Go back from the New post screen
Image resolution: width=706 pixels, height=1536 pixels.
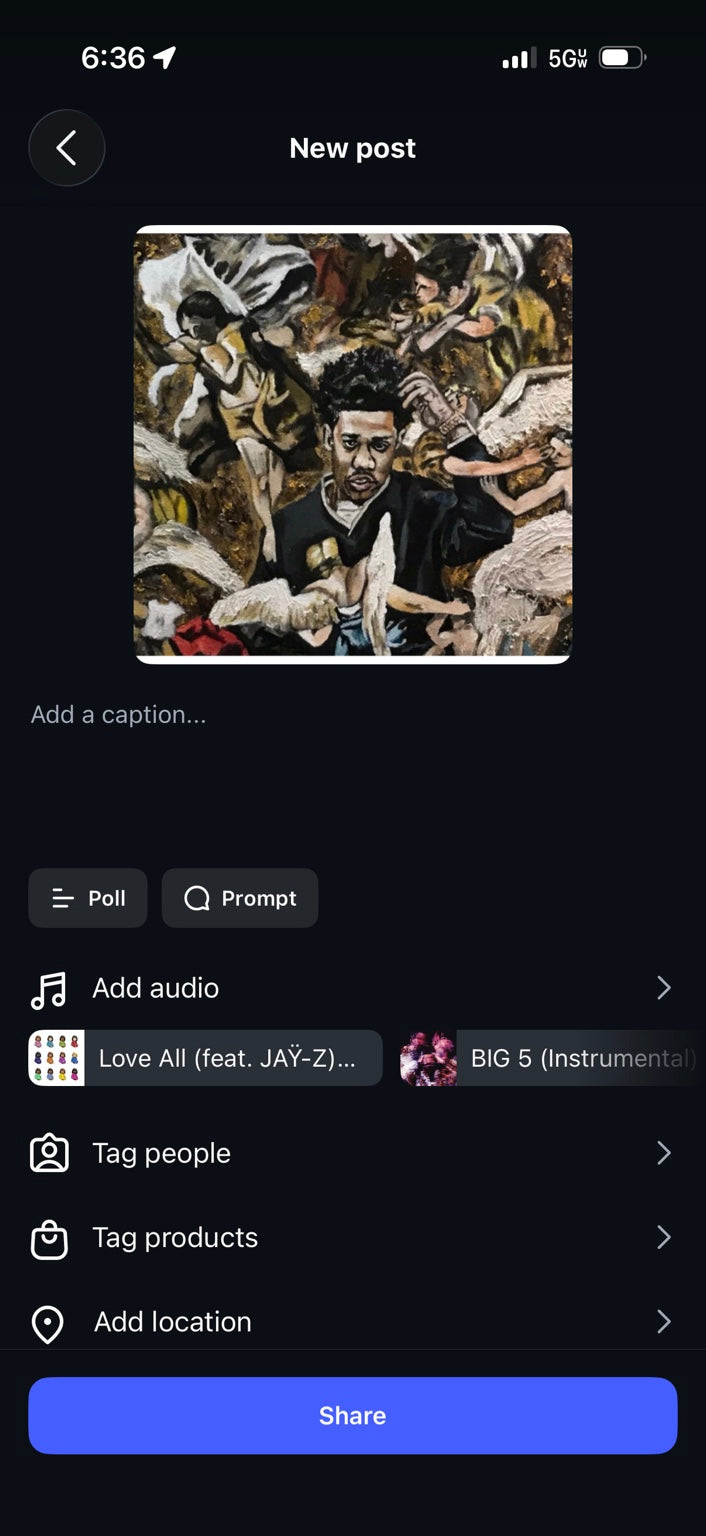[x=67, y=148]
